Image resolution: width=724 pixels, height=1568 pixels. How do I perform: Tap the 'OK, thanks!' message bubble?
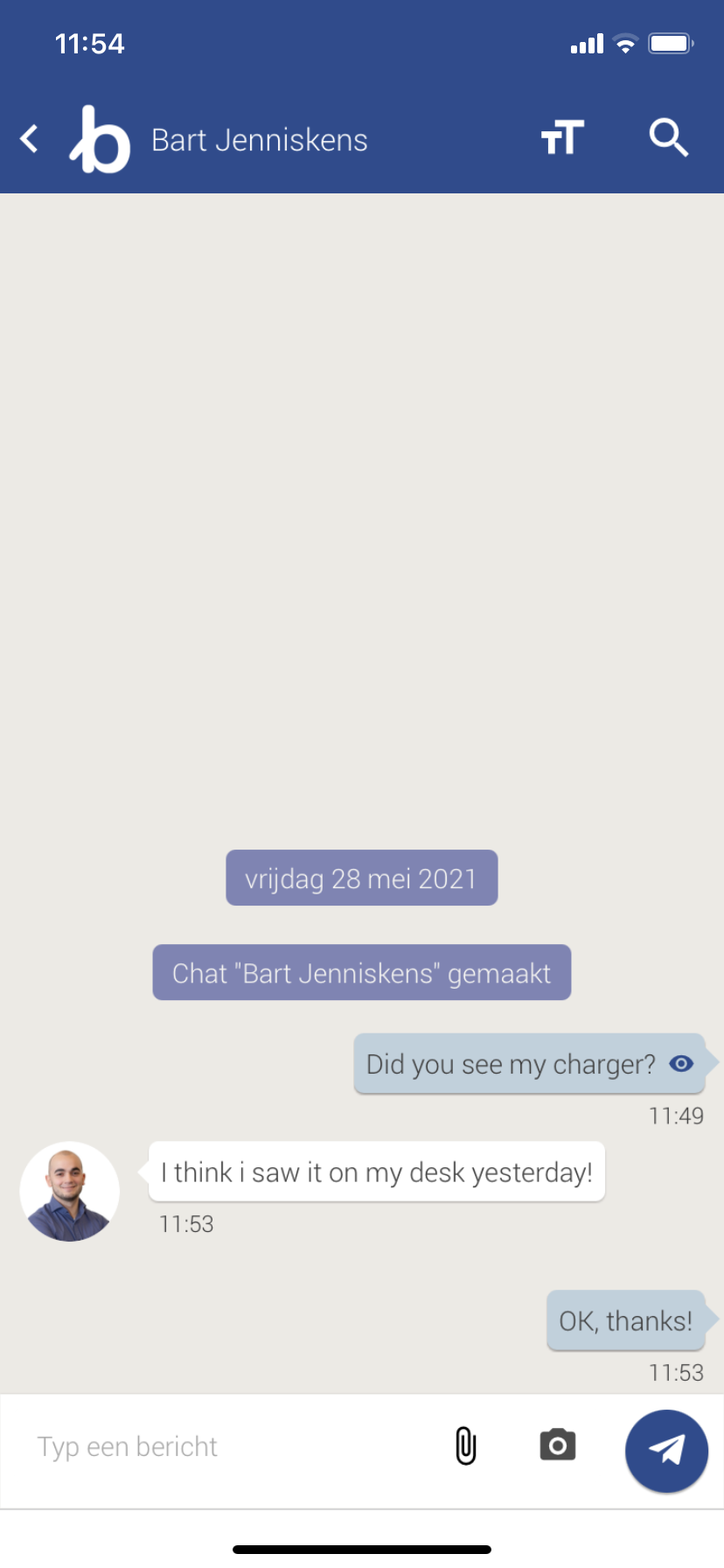(627, 1320)
